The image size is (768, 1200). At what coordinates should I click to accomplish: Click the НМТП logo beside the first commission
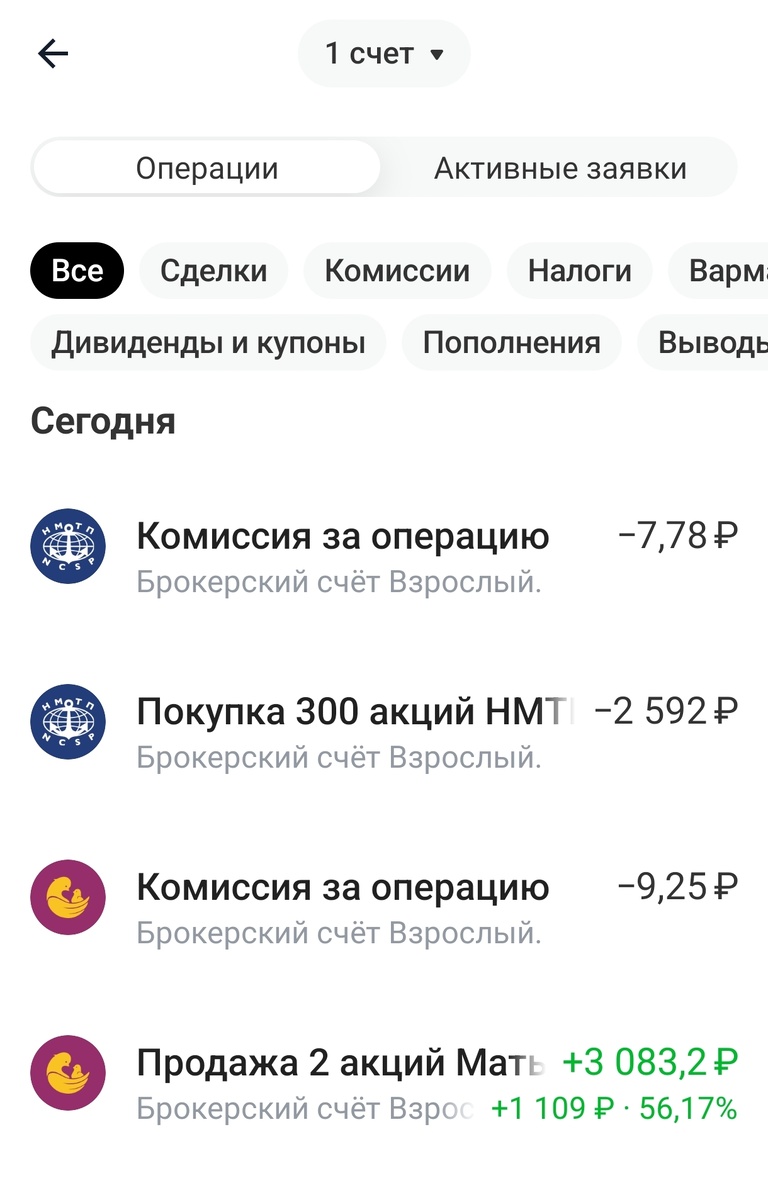pyautogui.click(x=67, y=546)
